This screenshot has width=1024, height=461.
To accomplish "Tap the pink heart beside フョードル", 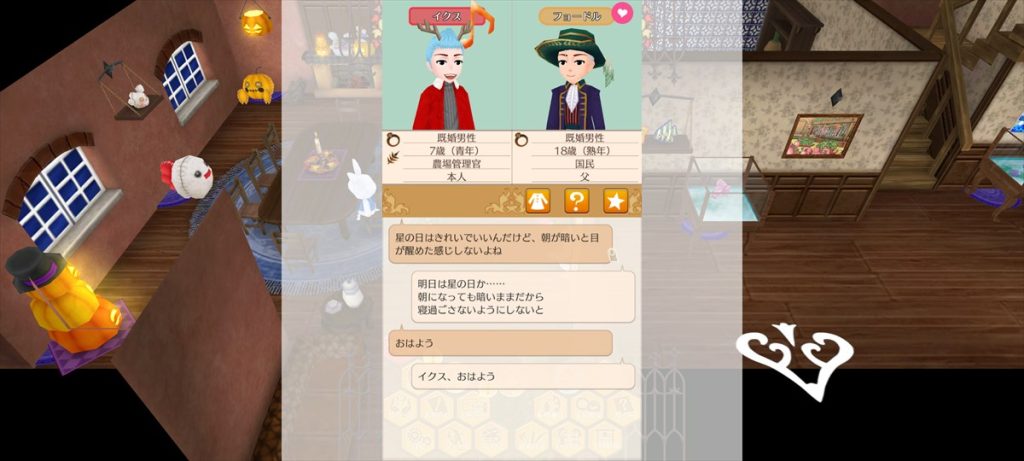I will pyautogui.click(x=623, y=15).
